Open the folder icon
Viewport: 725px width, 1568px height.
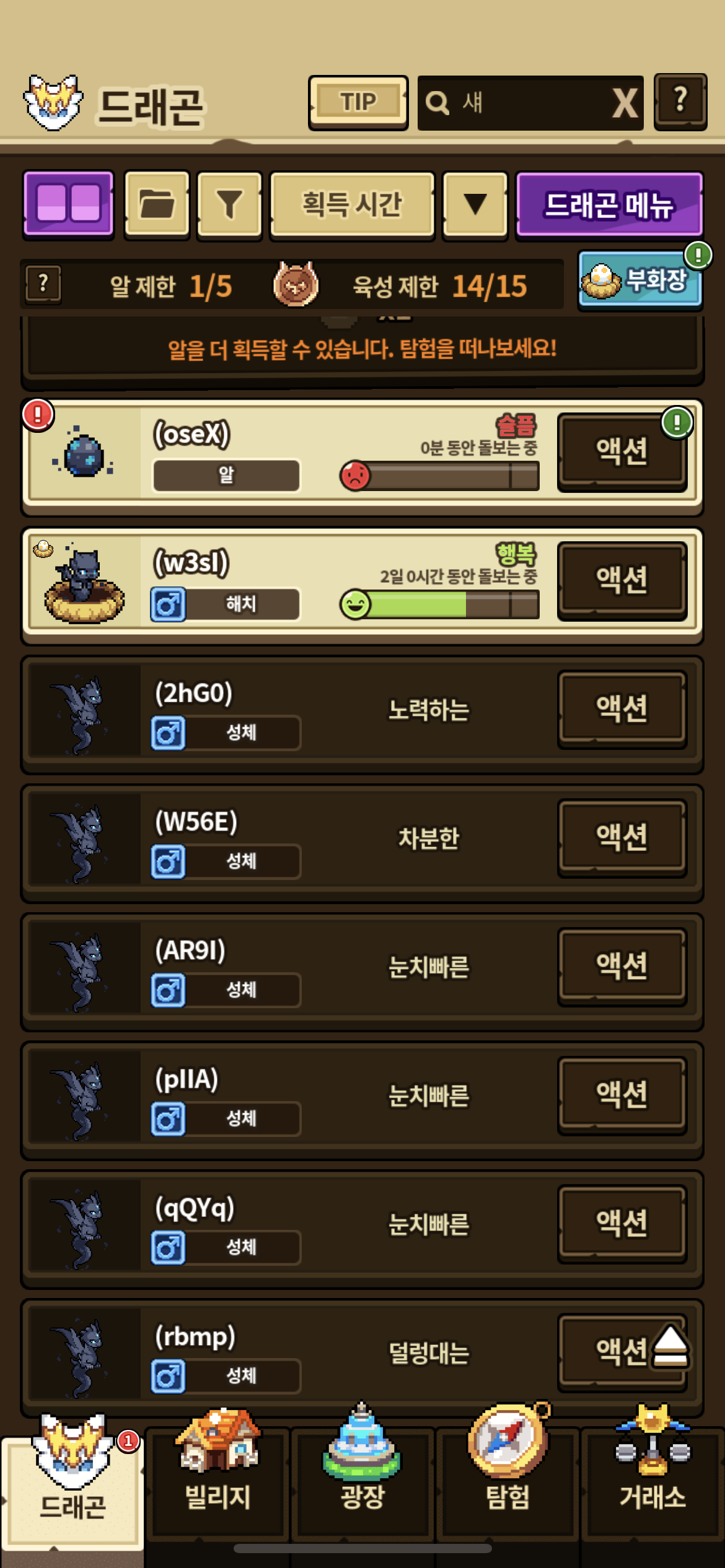[157, 204]
